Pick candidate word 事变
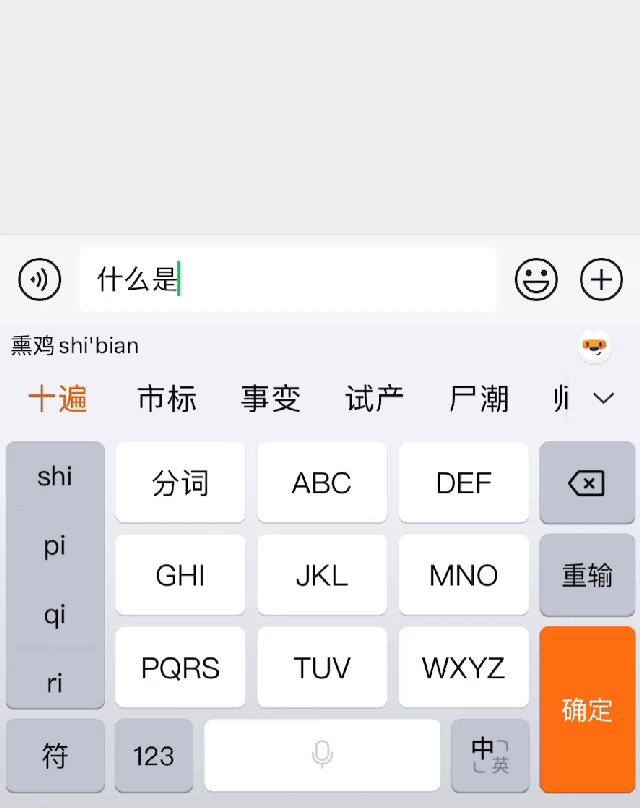This screenshot has width=640, height=808. [271, 399]
